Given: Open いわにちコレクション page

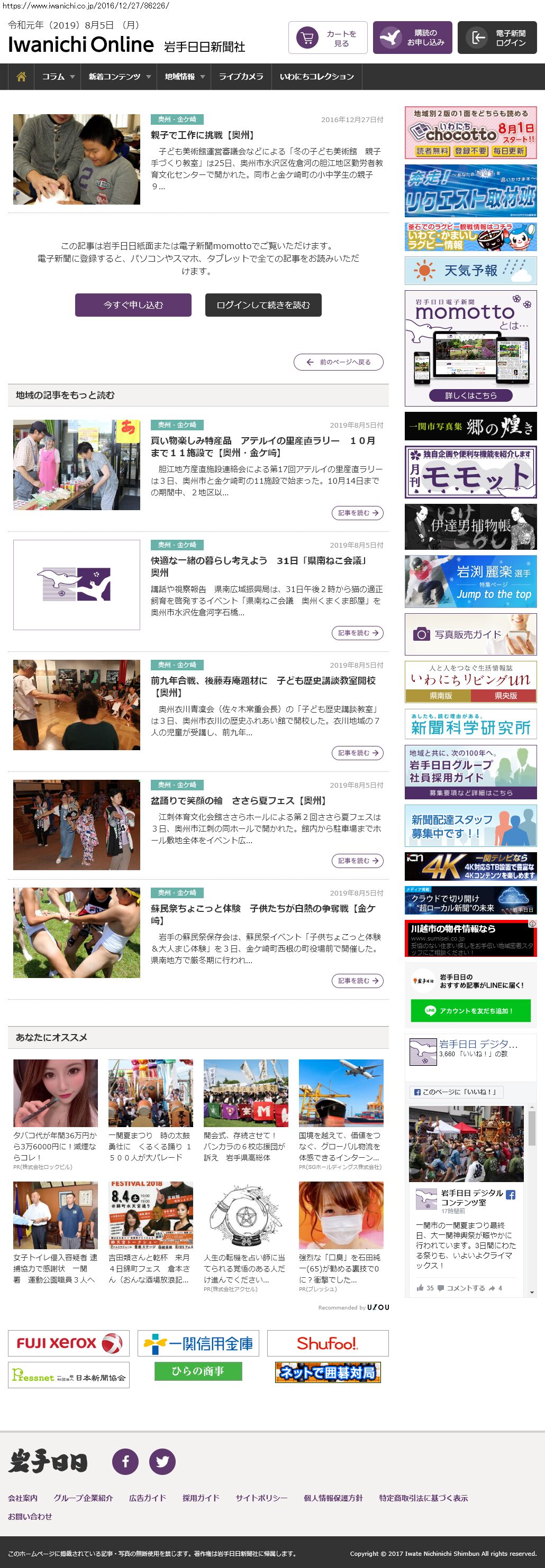Looking at the screenshot, I should 316,77.
